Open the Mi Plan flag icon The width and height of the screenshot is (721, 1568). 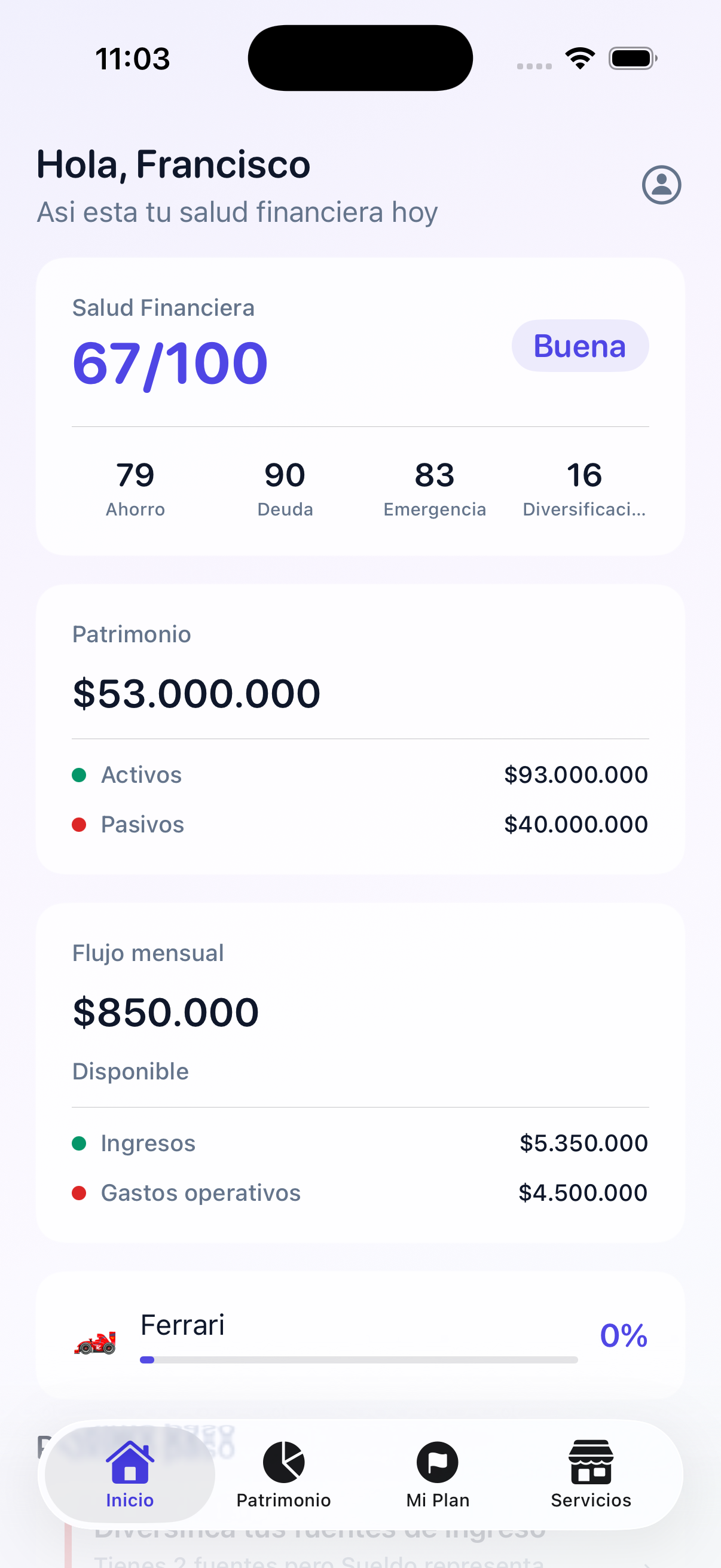[x=437, y=1463]
